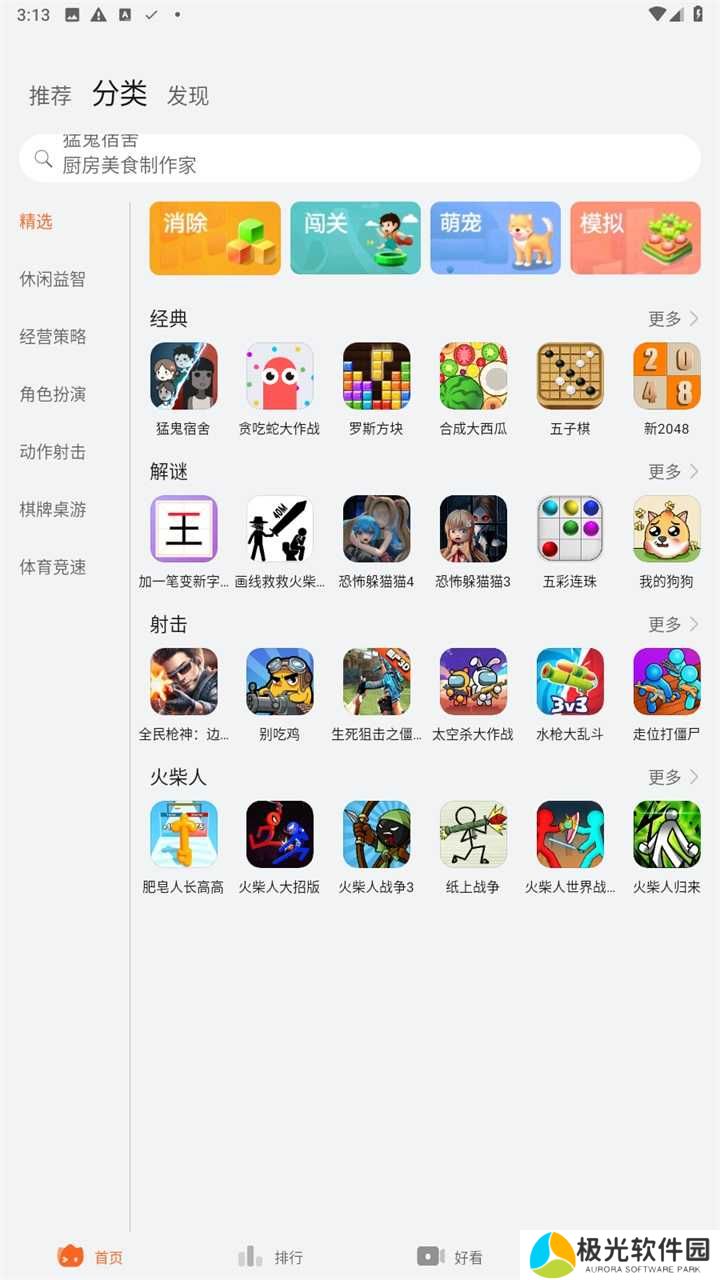Screen dimensions: 720x1280
Task: Select the 体育竞速 category
Action: [53, 567]
